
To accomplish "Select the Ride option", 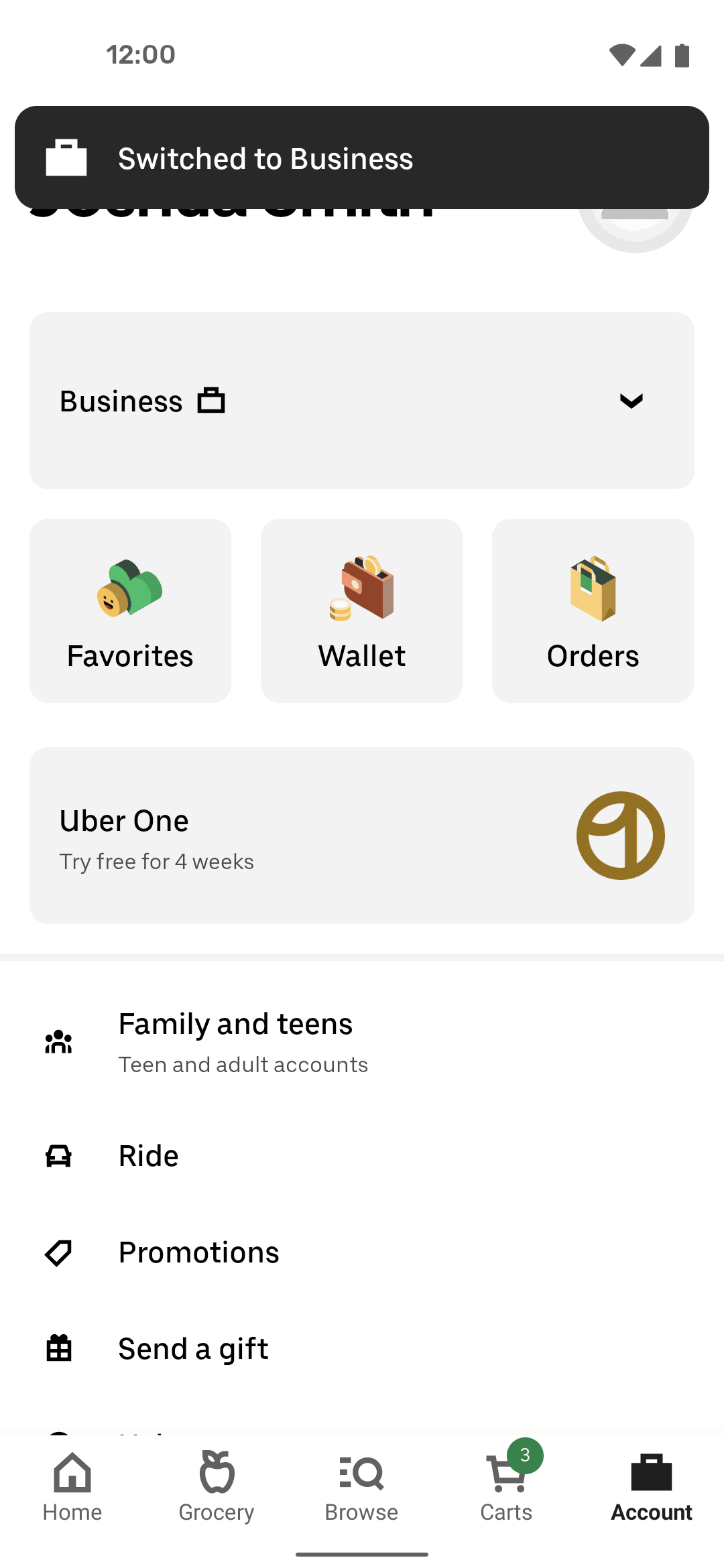I will tap(149, 1156).
